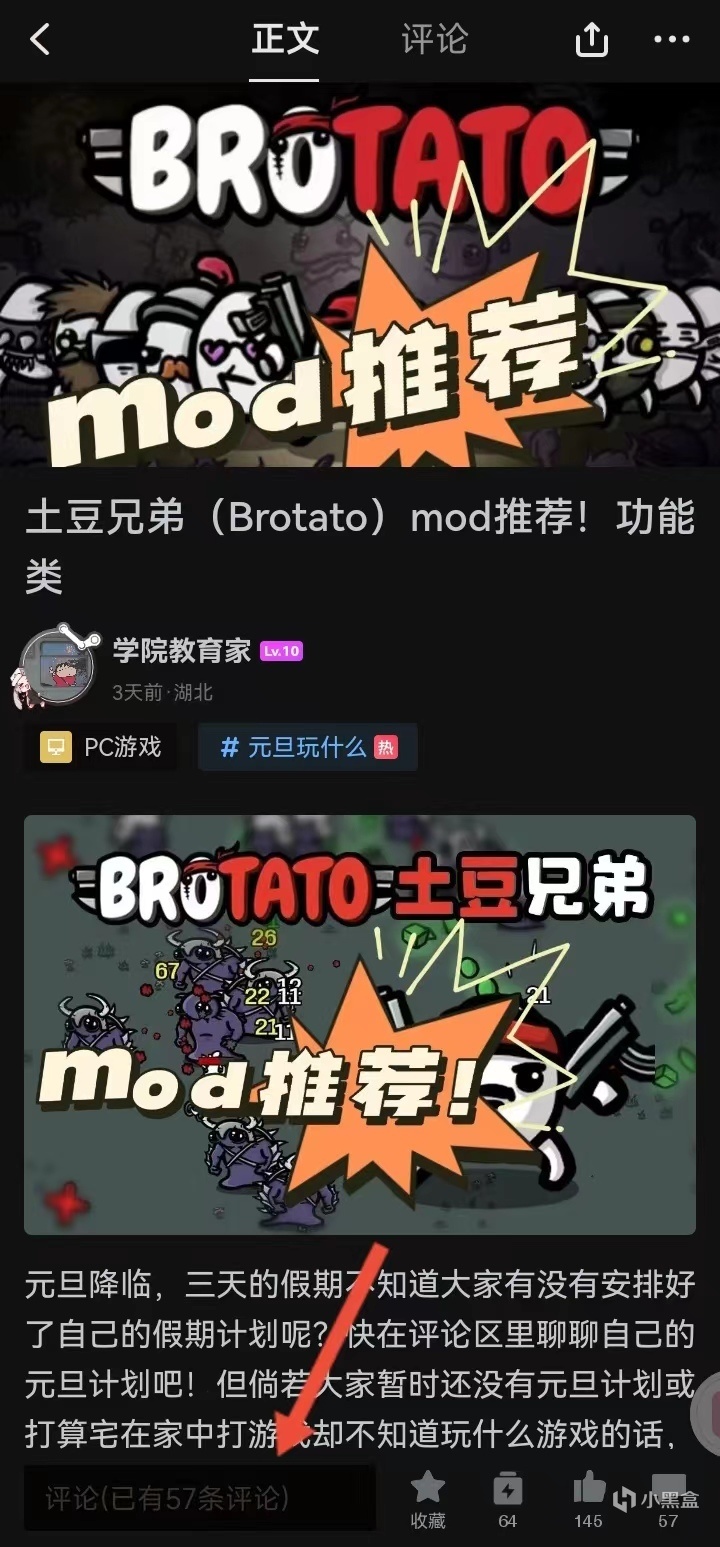Tap the comment input box
The height and width of the screenshot is (1547, 720).
tap(200, 1497)
